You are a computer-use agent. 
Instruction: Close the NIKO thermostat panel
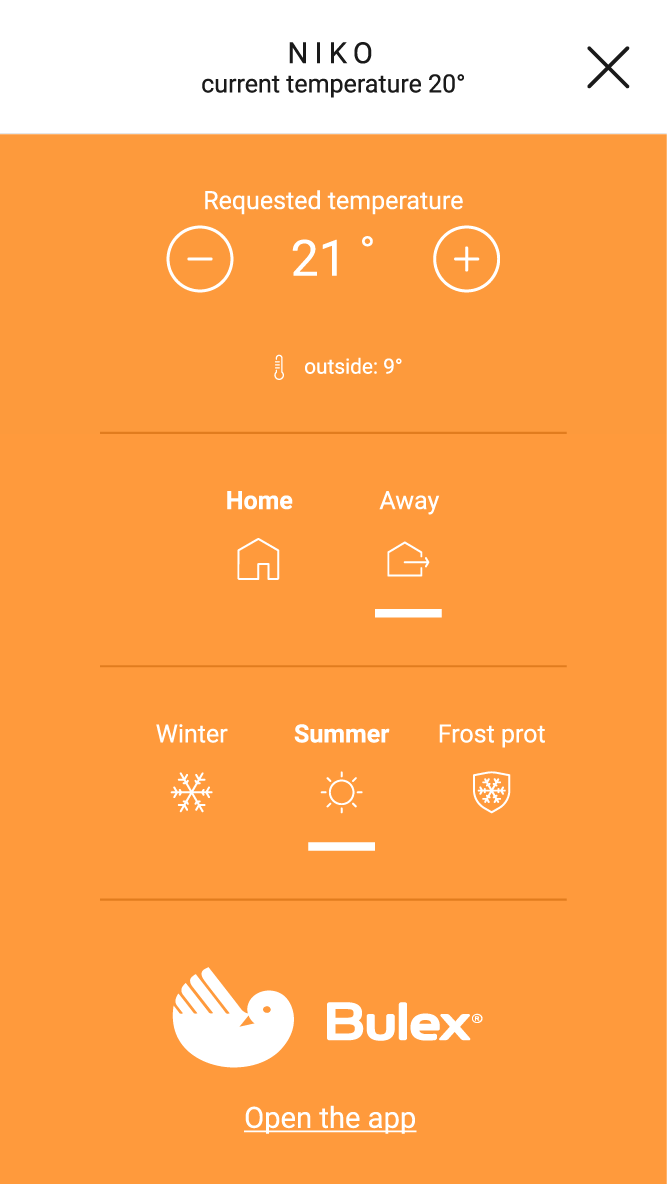pos(607,68)
